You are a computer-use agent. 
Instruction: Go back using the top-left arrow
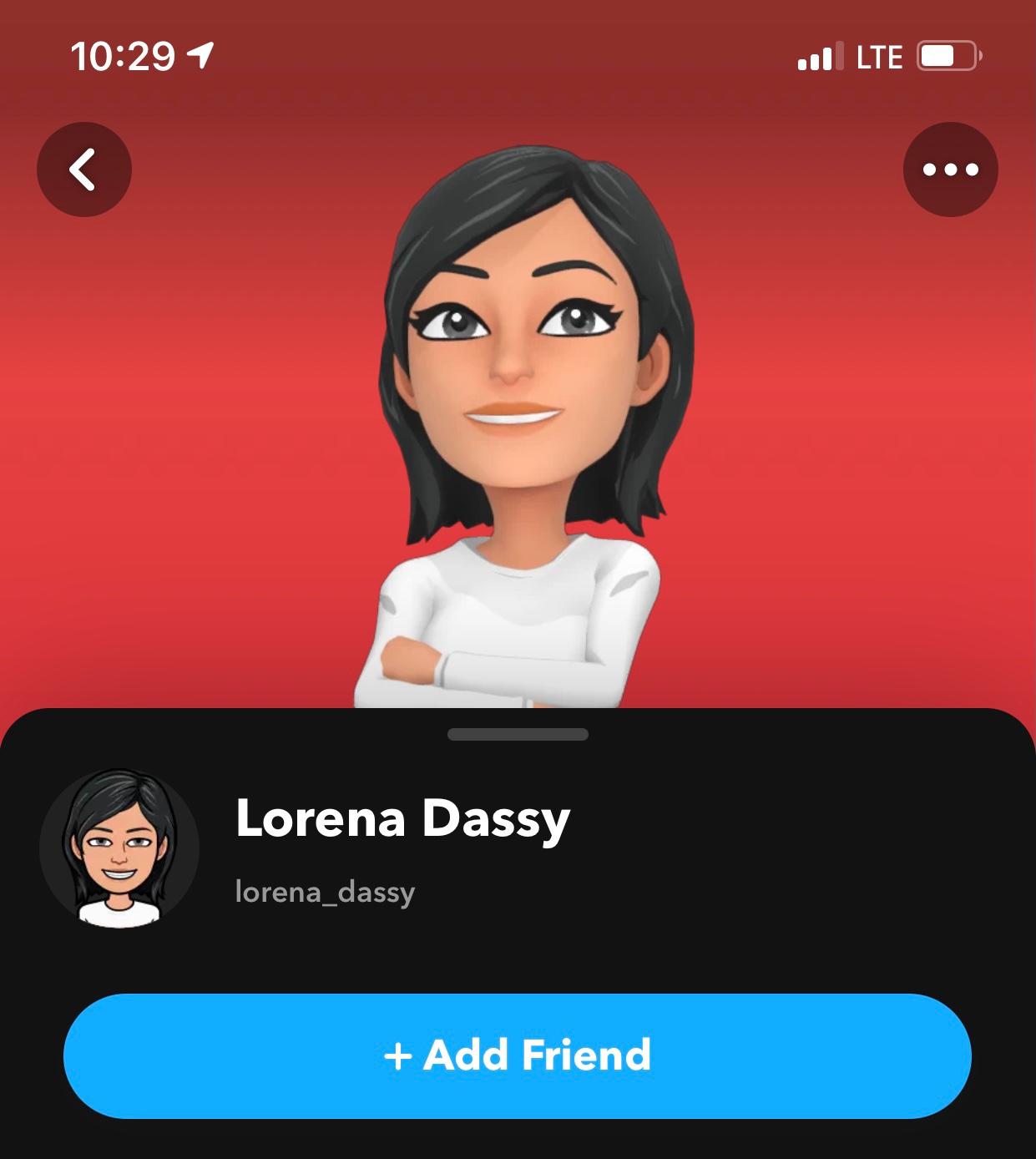83,170
